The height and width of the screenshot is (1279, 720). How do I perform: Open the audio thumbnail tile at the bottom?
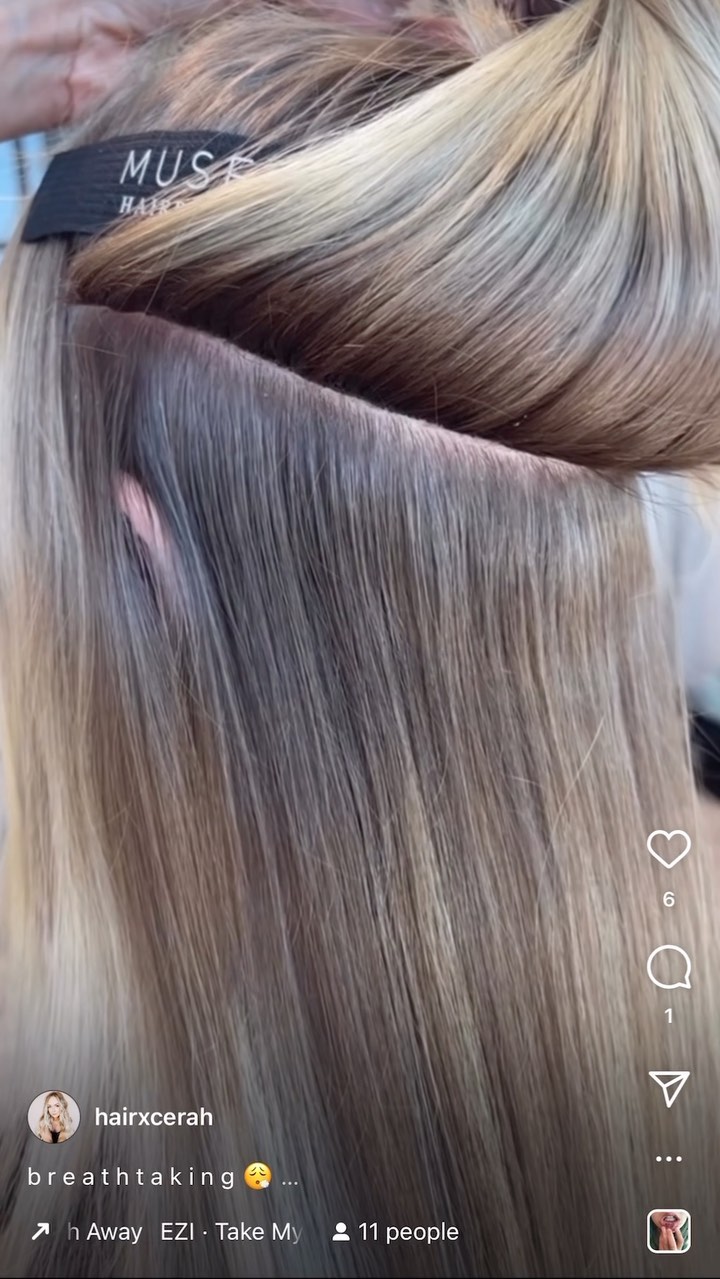click(668, 1231)
